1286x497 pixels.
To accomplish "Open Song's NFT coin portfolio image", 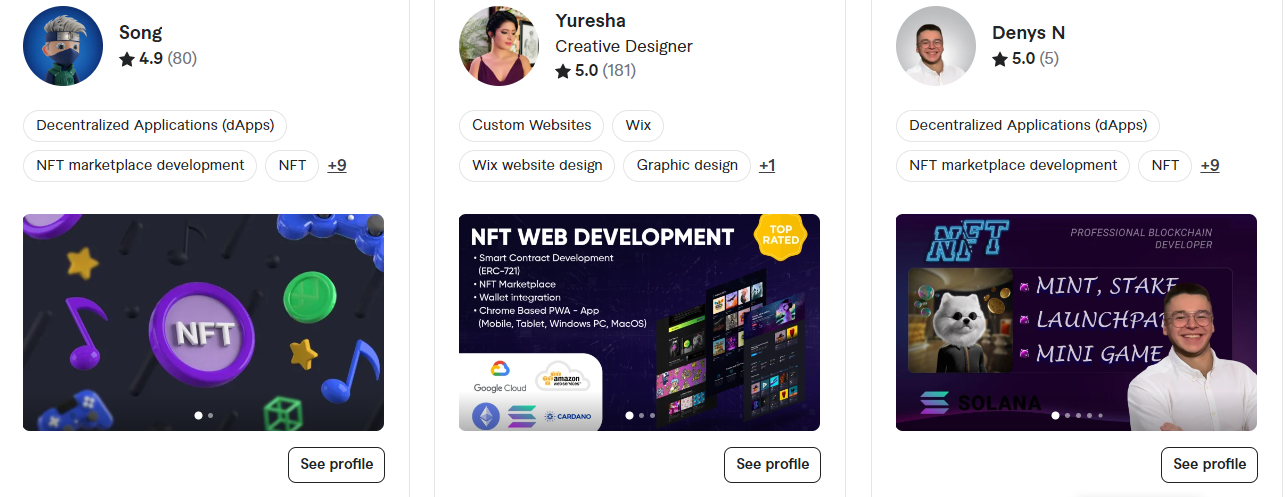I will coord(203,322).
